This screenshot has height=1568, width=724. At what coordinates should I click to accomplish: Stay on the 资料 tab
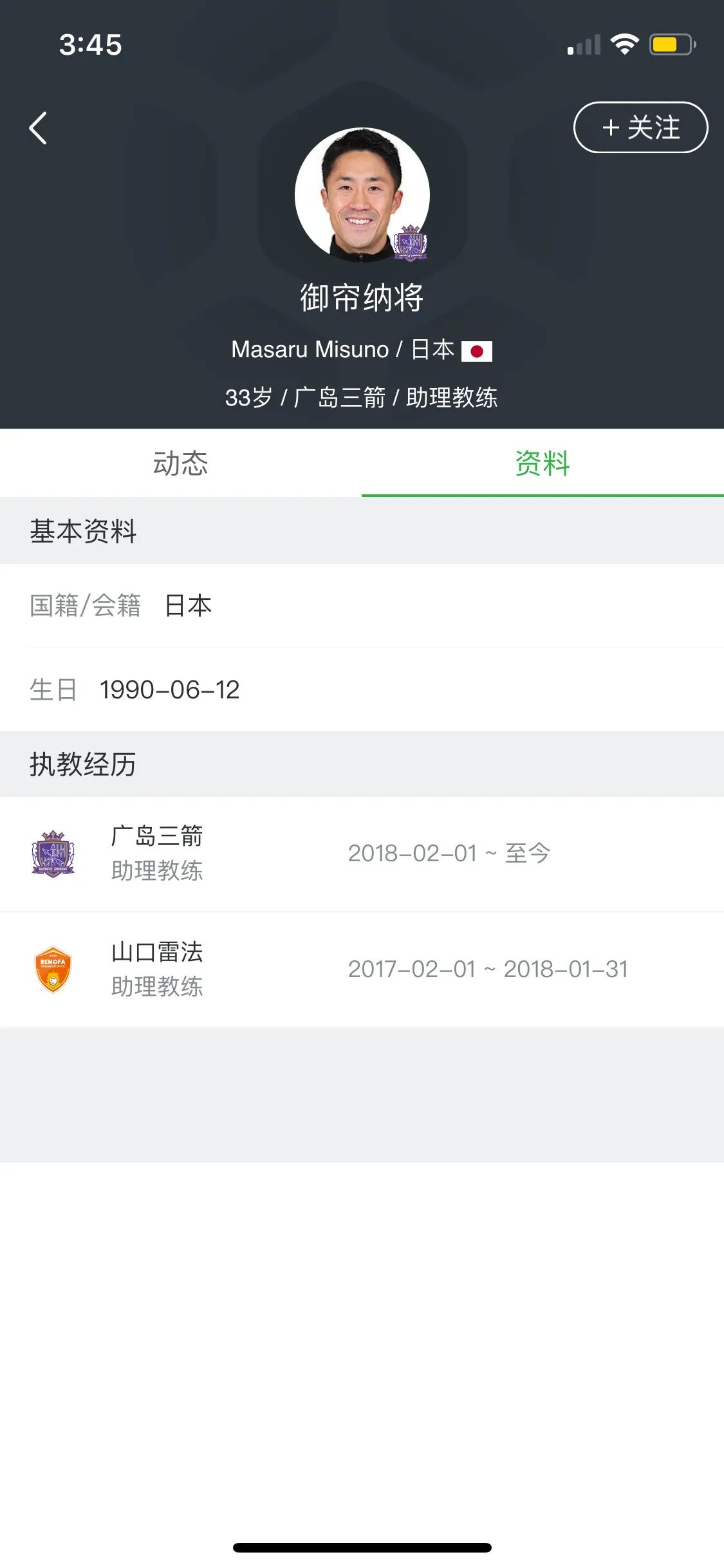coord(543,465)
